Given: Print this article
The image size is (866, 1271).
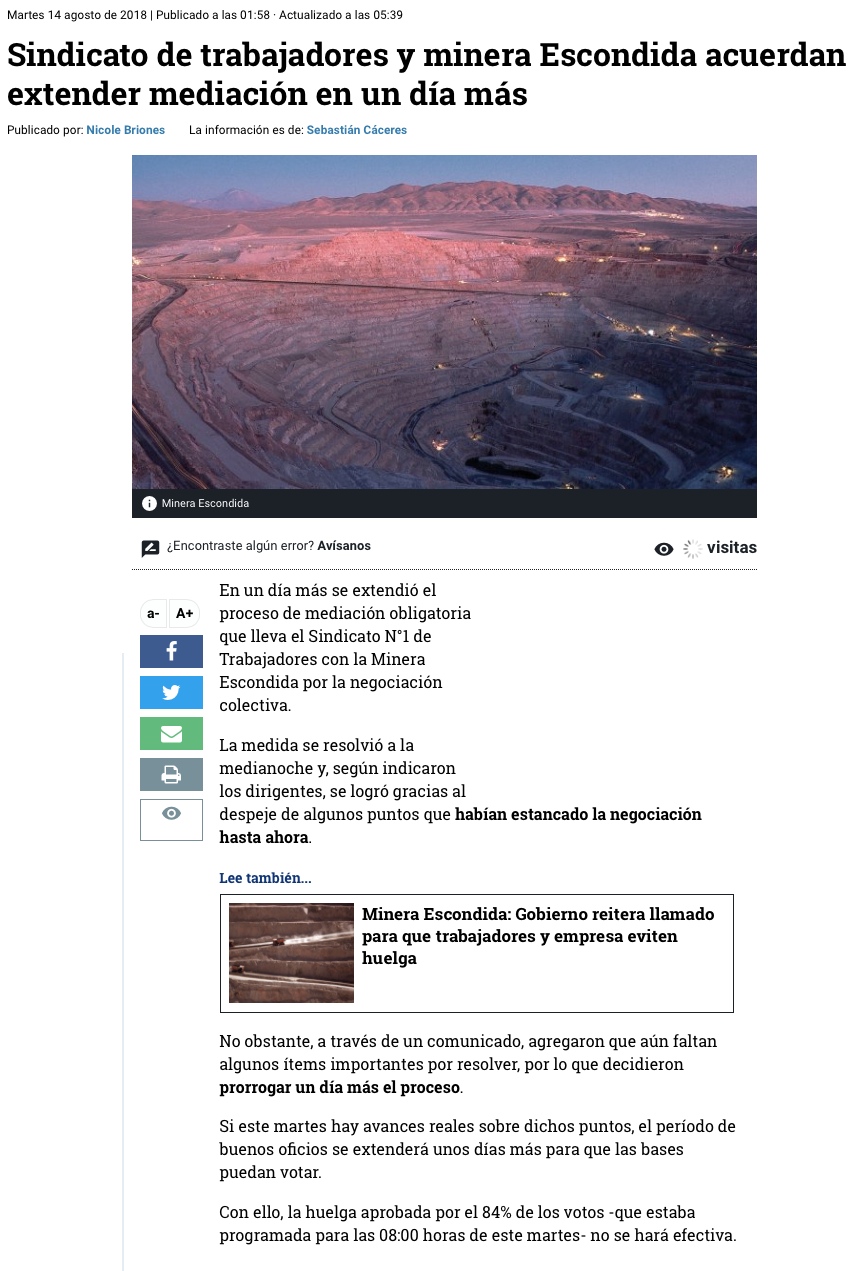Looking at the screenshot, I should pos(171,774).
